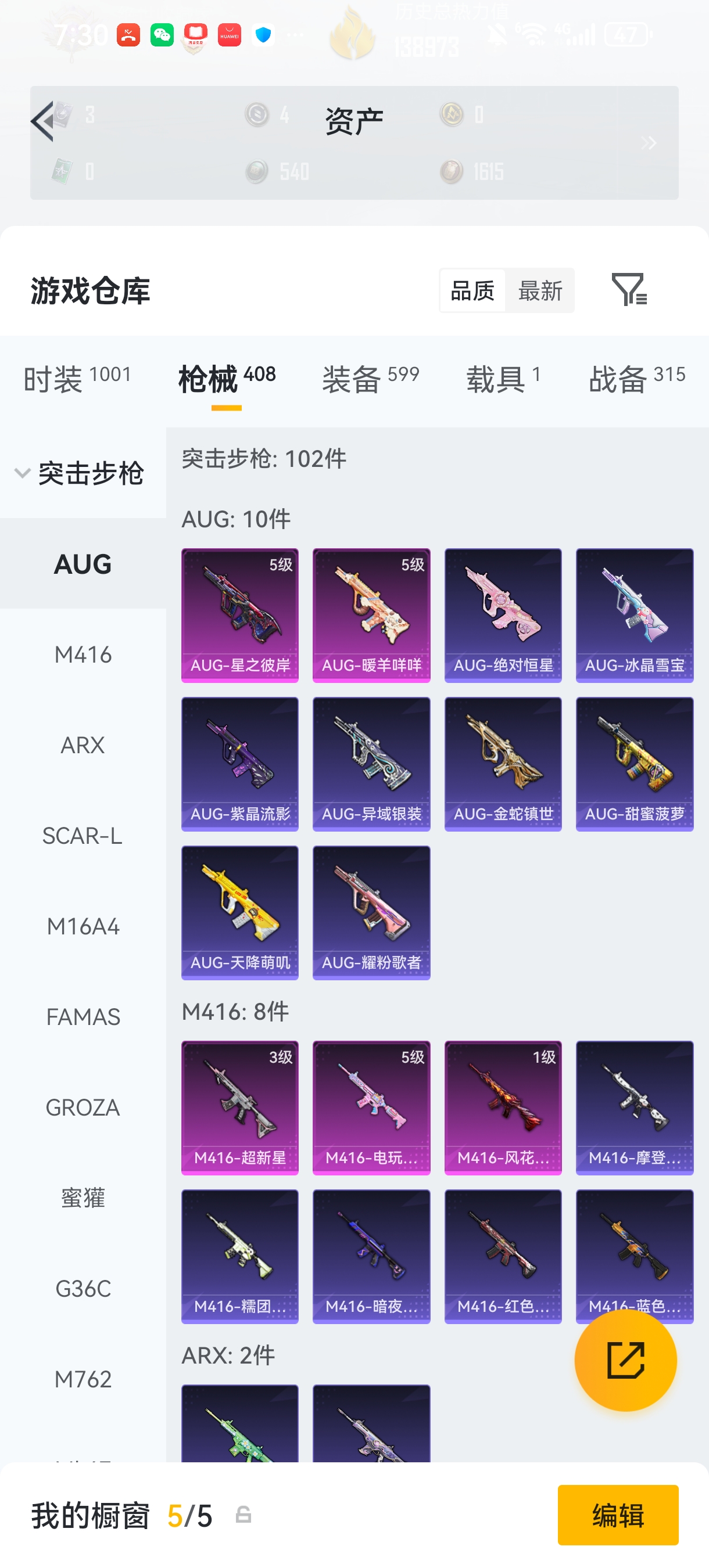Open the AUG-星之彼岸 skin
The width and height of the screenshot is (709, 1568).
[x=239, y=615]
